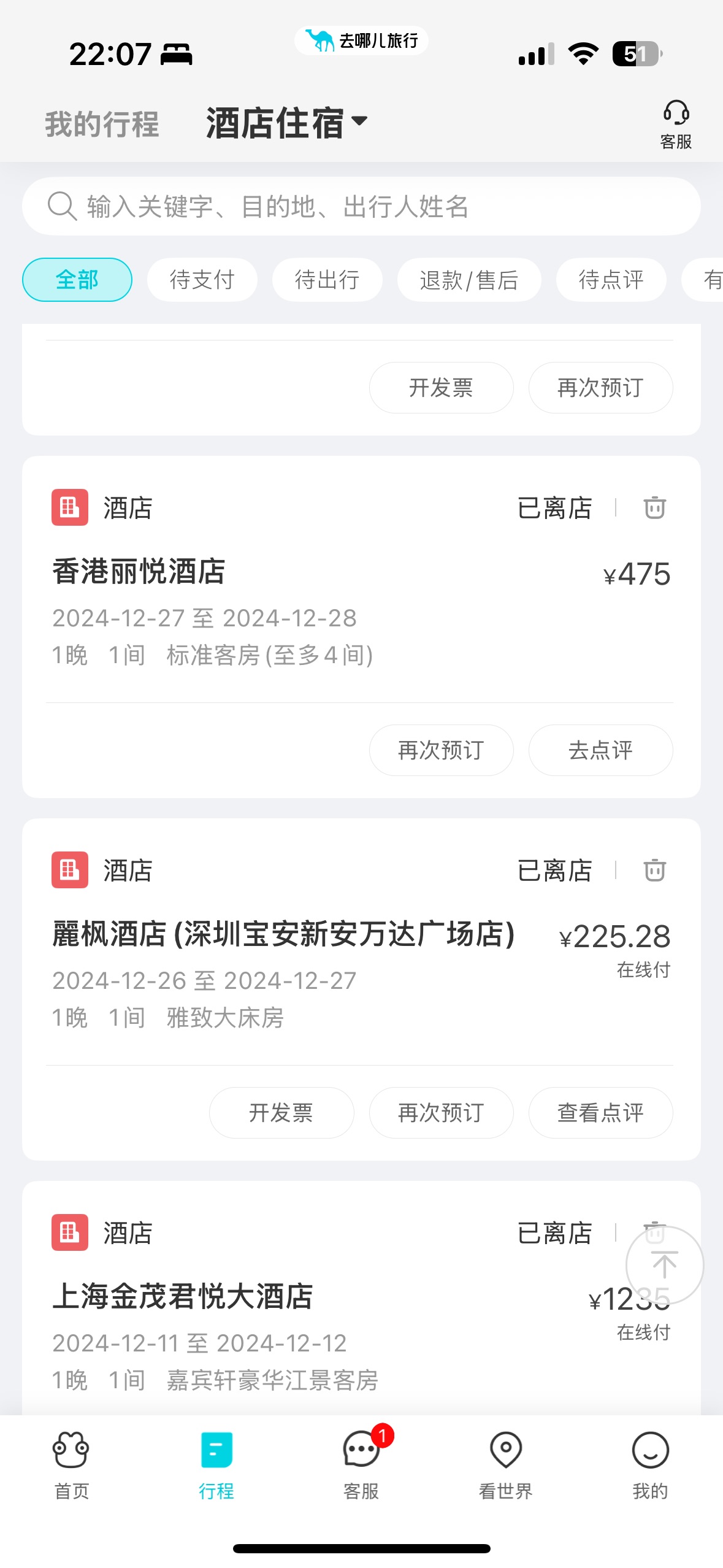Tap the back-to-top arrow button

665,1265
